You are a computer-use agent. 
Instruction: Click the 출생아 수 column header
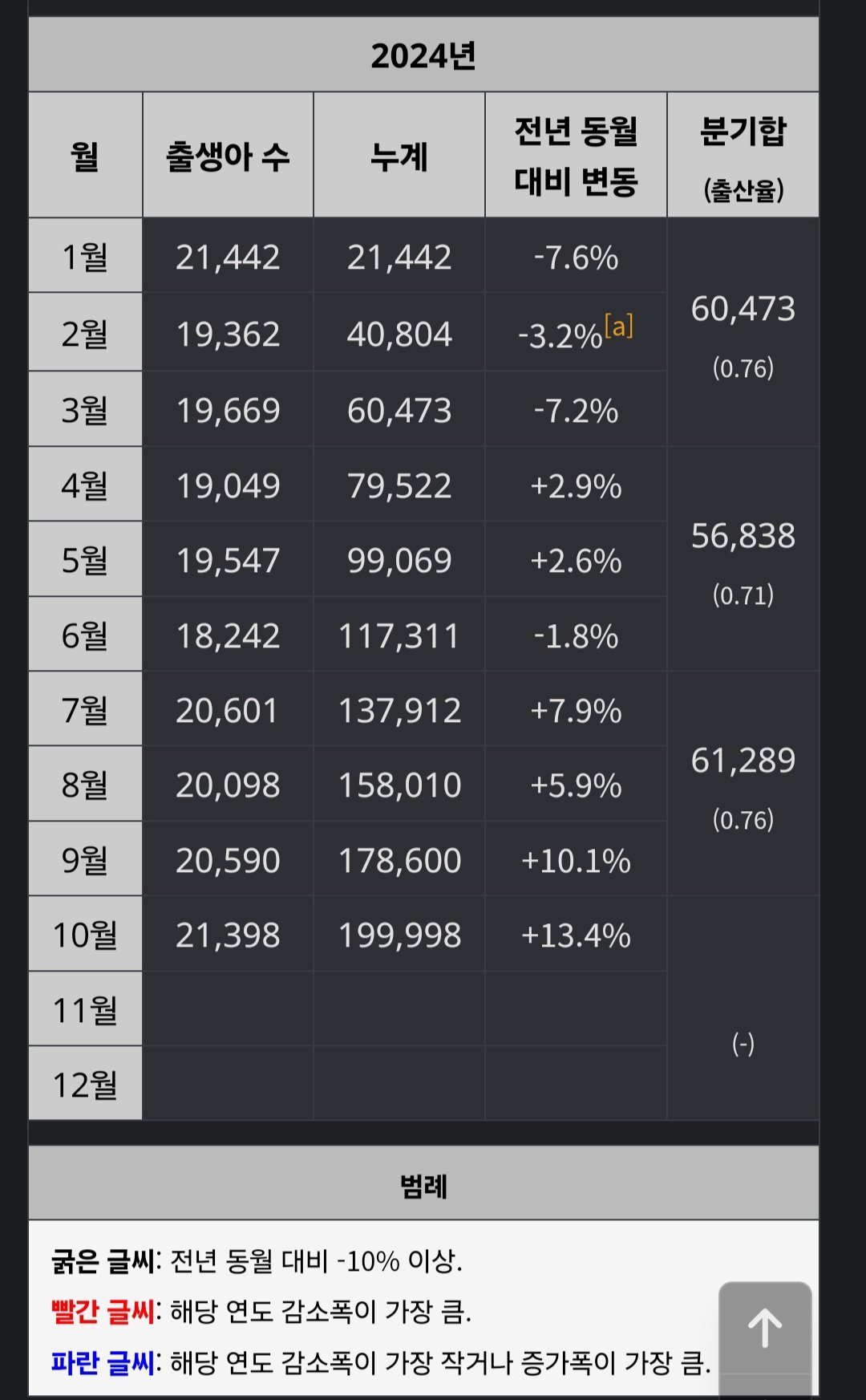point(227,155)
